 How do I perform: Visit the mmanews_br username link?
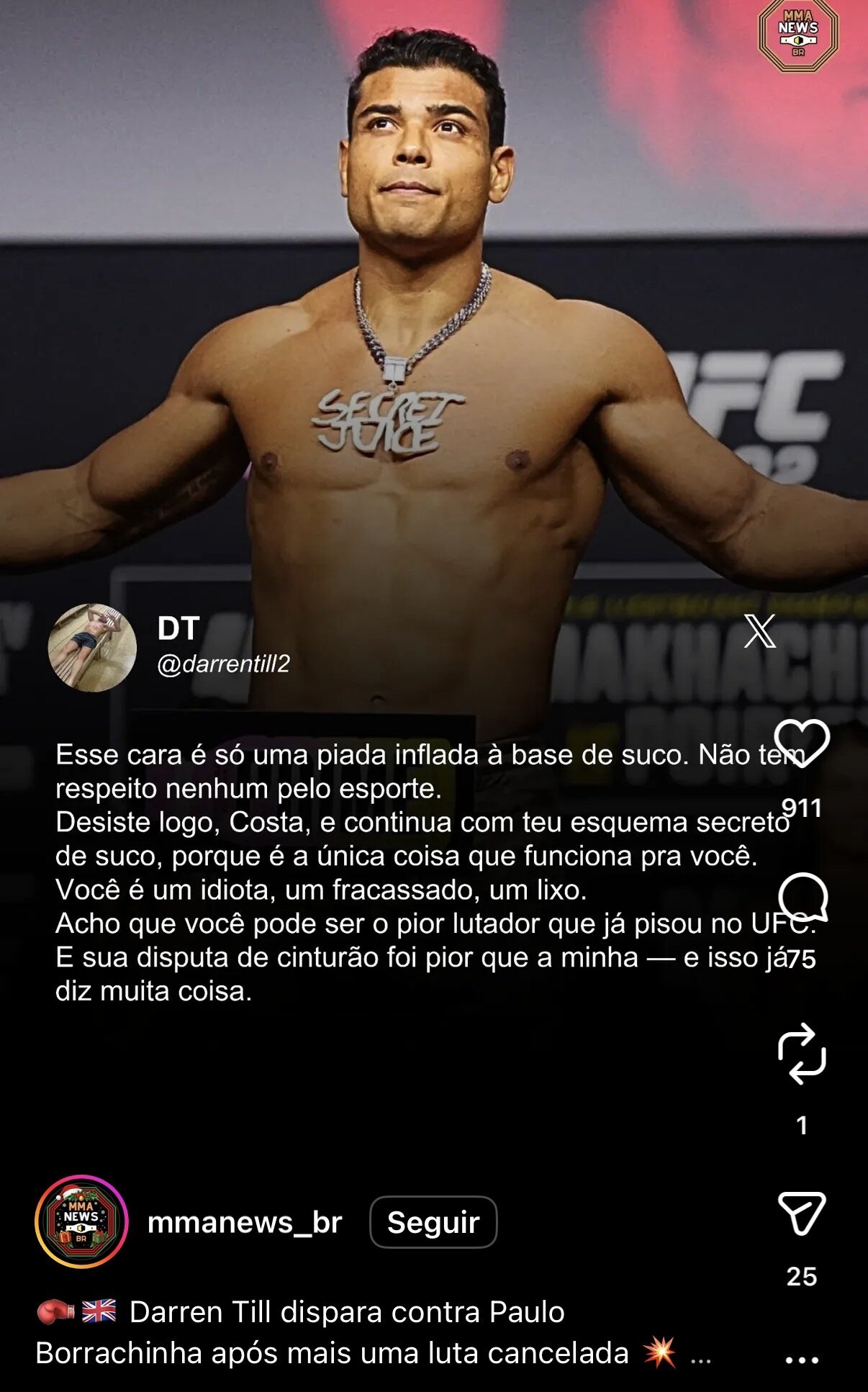click(x=245, y=1222)
